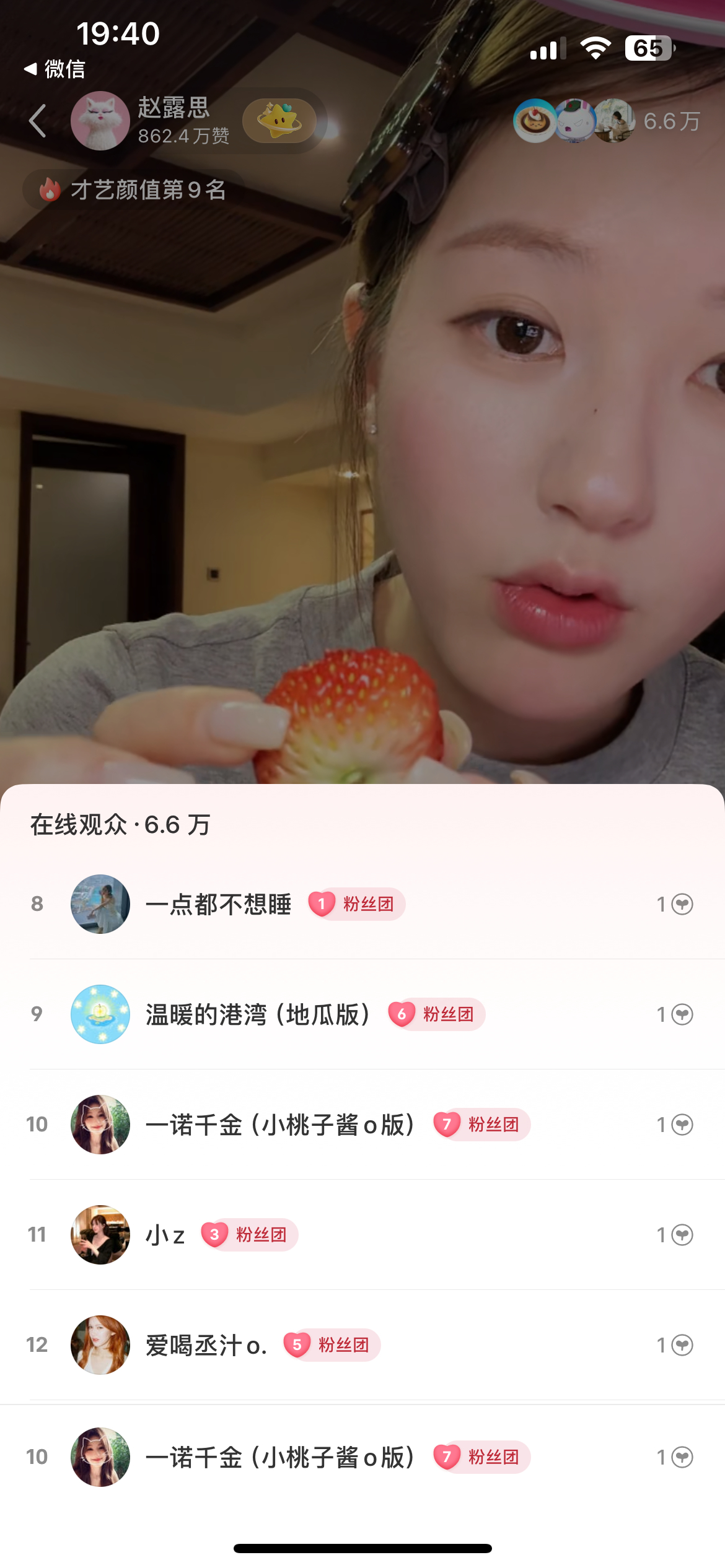
Task: Toggle the 粉丝团 tag next to 爱喝丞汁o.
Action: tap(345, 1344)
